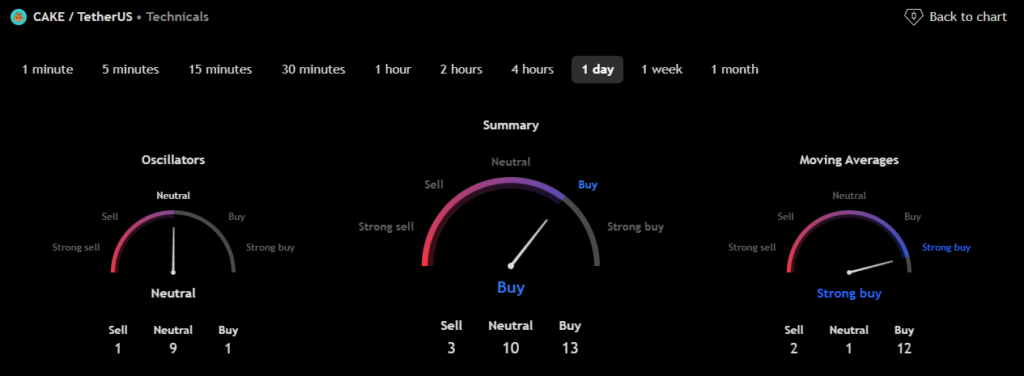This screenshot has height=376, width=1024.
Task: Select 30 minutes interval
Action: coord(313,69)
